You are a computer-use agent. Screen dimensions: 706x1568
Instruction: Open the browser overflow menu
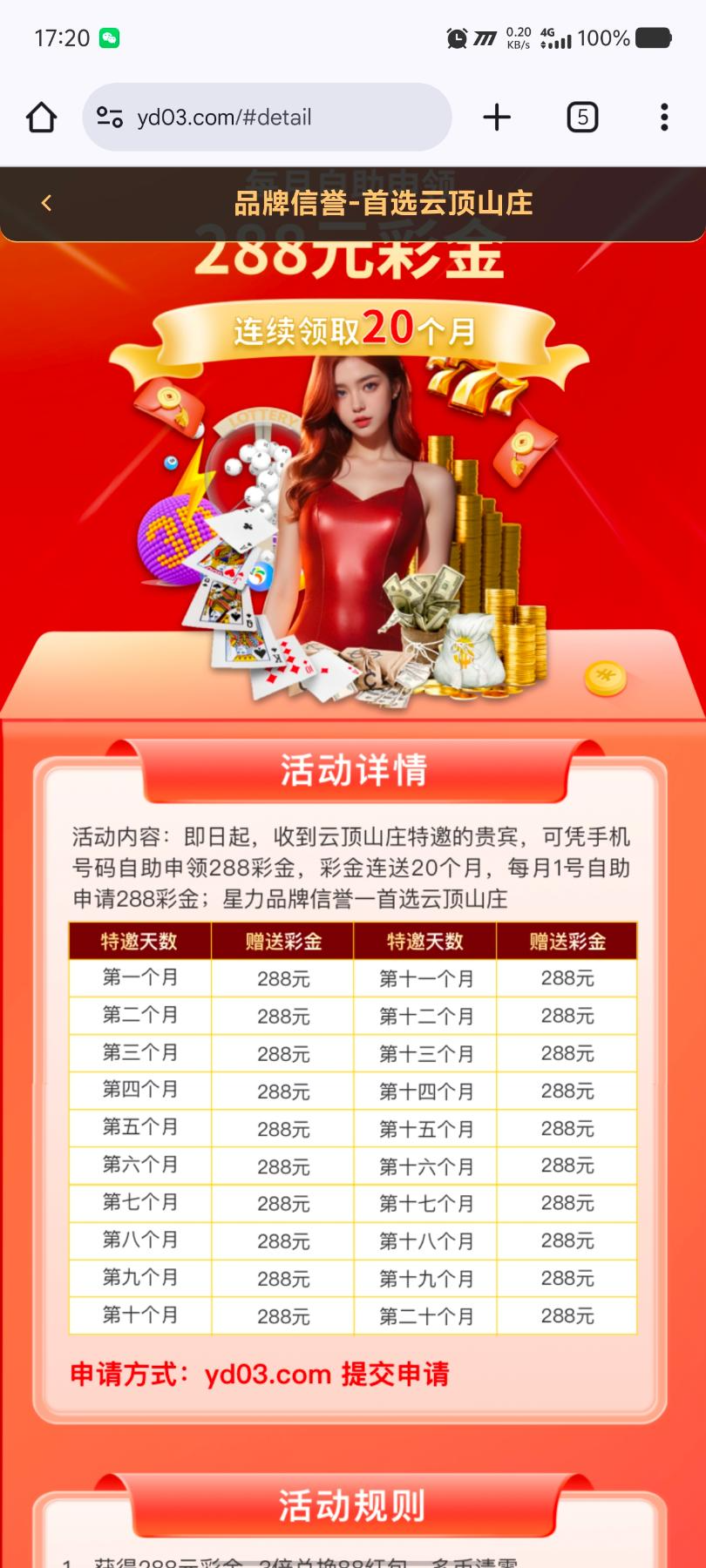tap(664, 118)
